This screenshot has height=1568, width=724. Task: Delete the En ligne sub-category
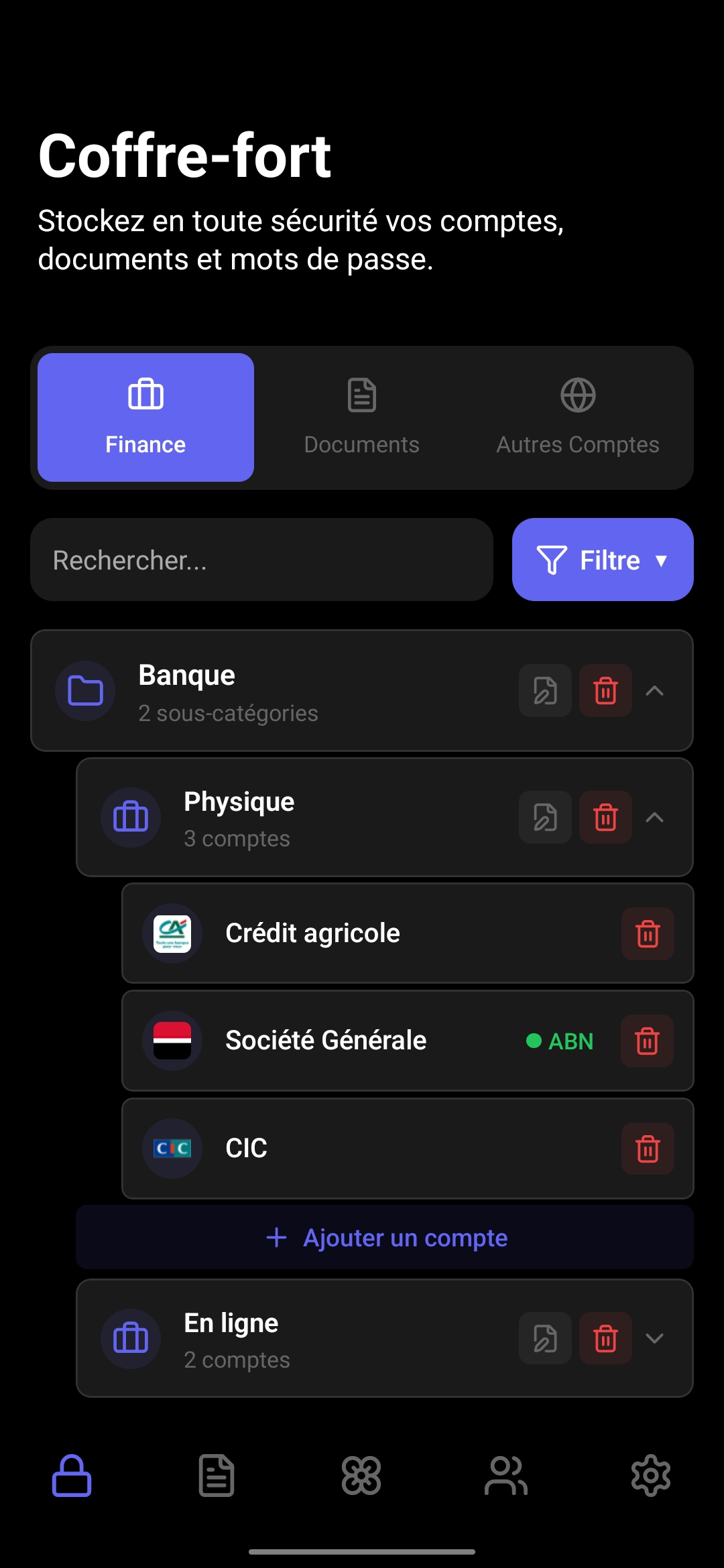605,1339
